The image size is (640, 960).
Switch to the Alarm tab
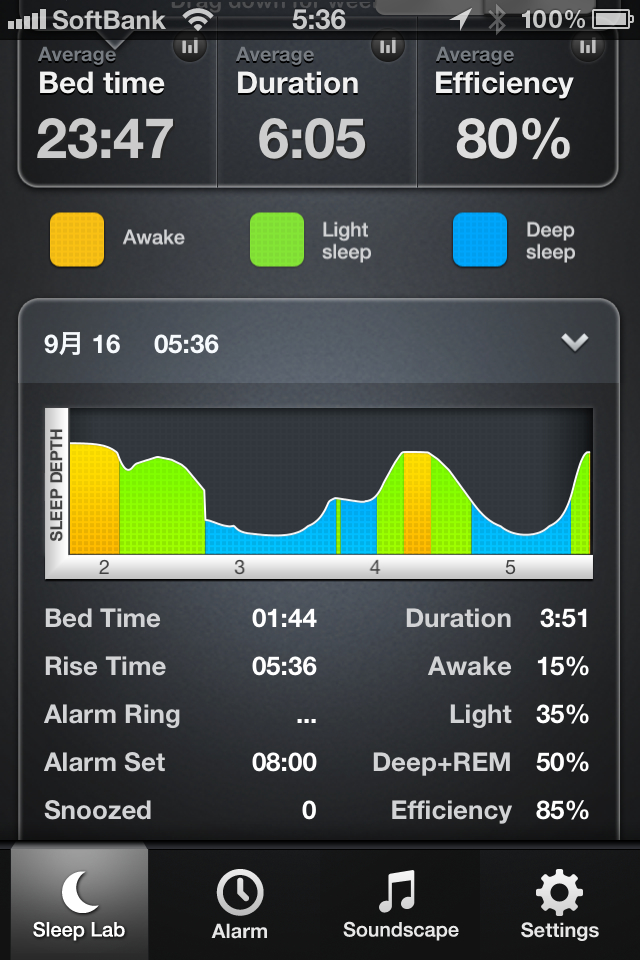click(239, 904)
